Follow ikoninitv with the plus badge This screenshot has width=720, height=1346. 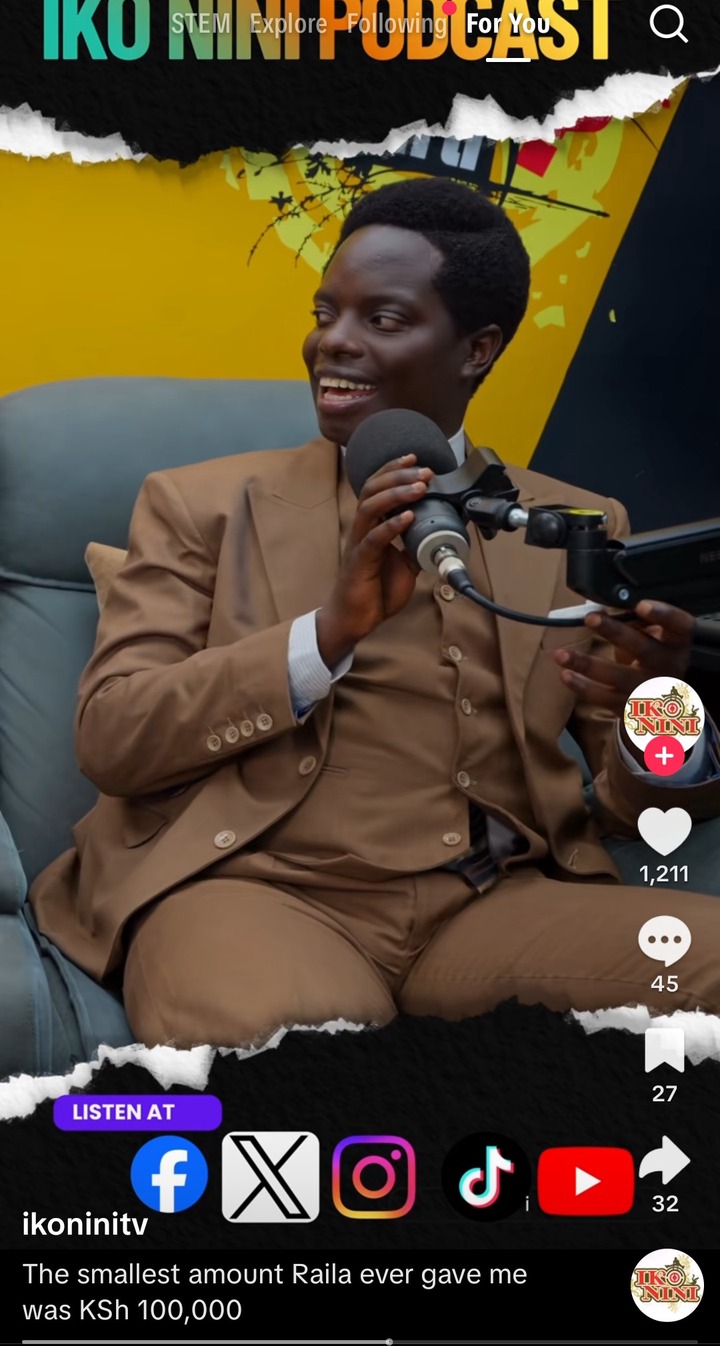click(664, 755)
